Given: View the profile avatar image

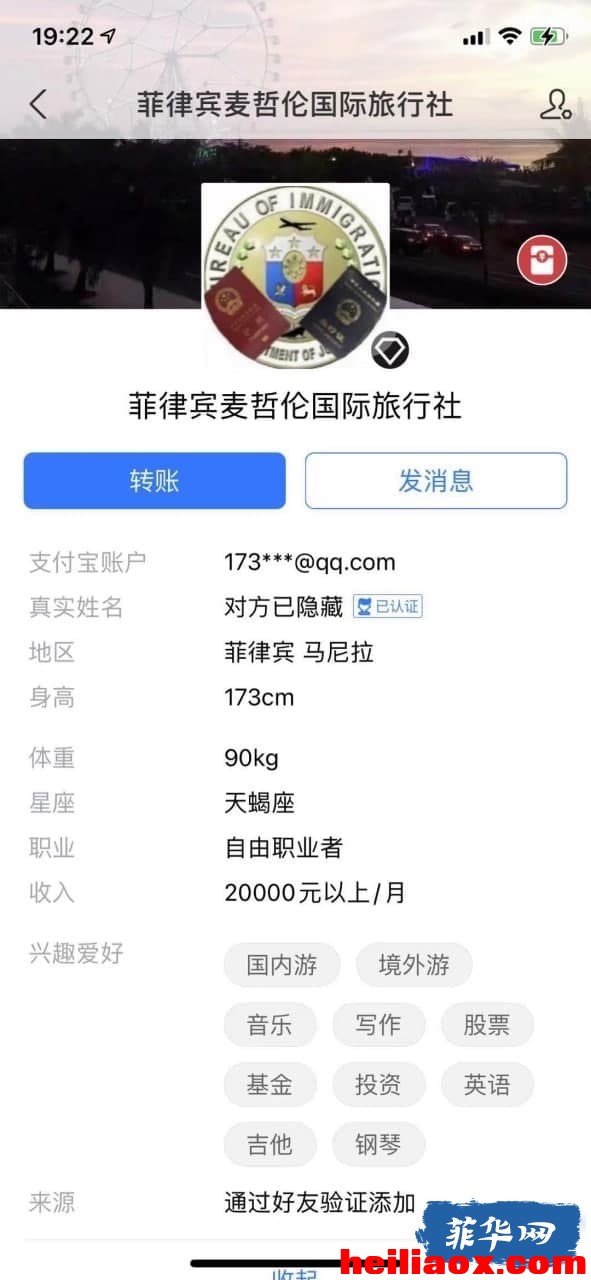Looking at the screenshot, I should [x=295, y=277].
